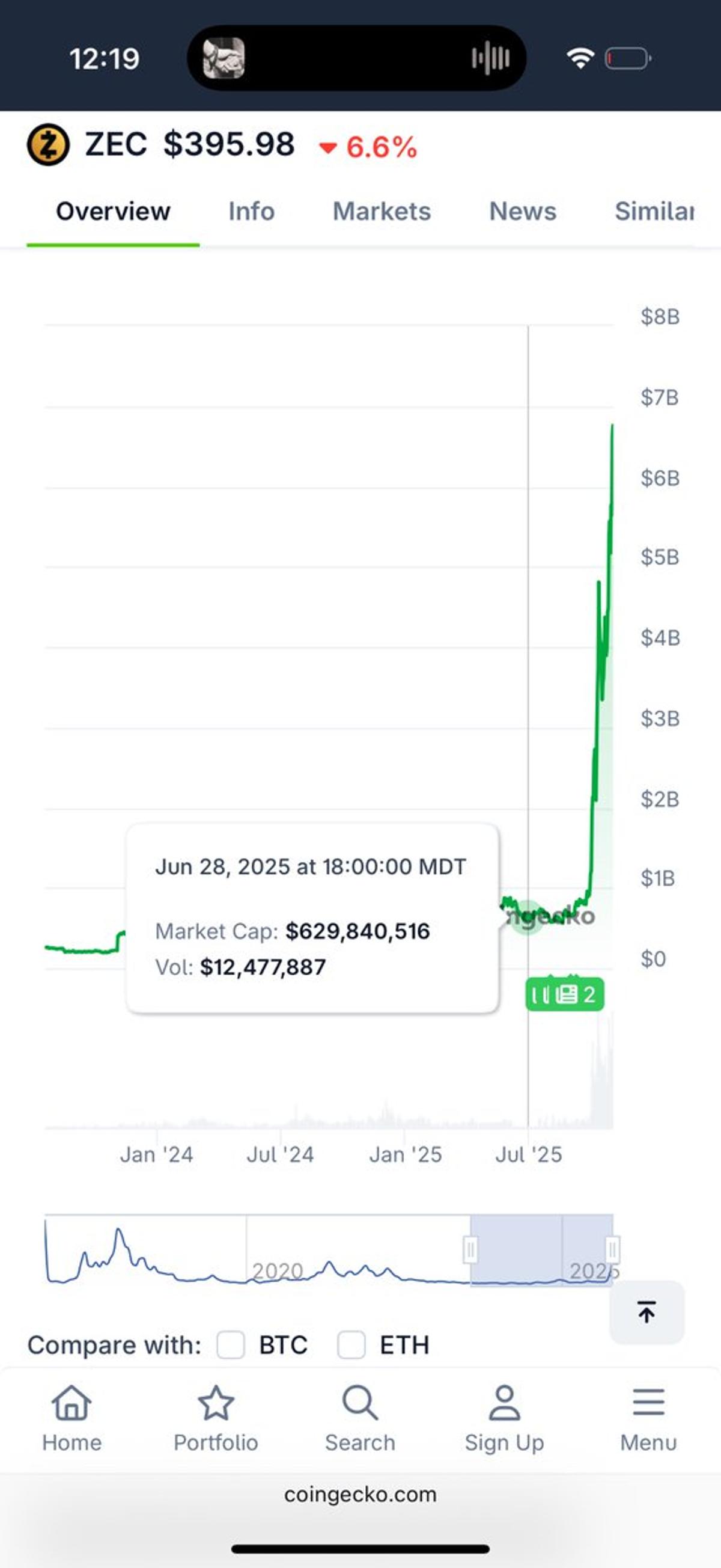Tap the coingecko.com link

tap(360, 1494)
